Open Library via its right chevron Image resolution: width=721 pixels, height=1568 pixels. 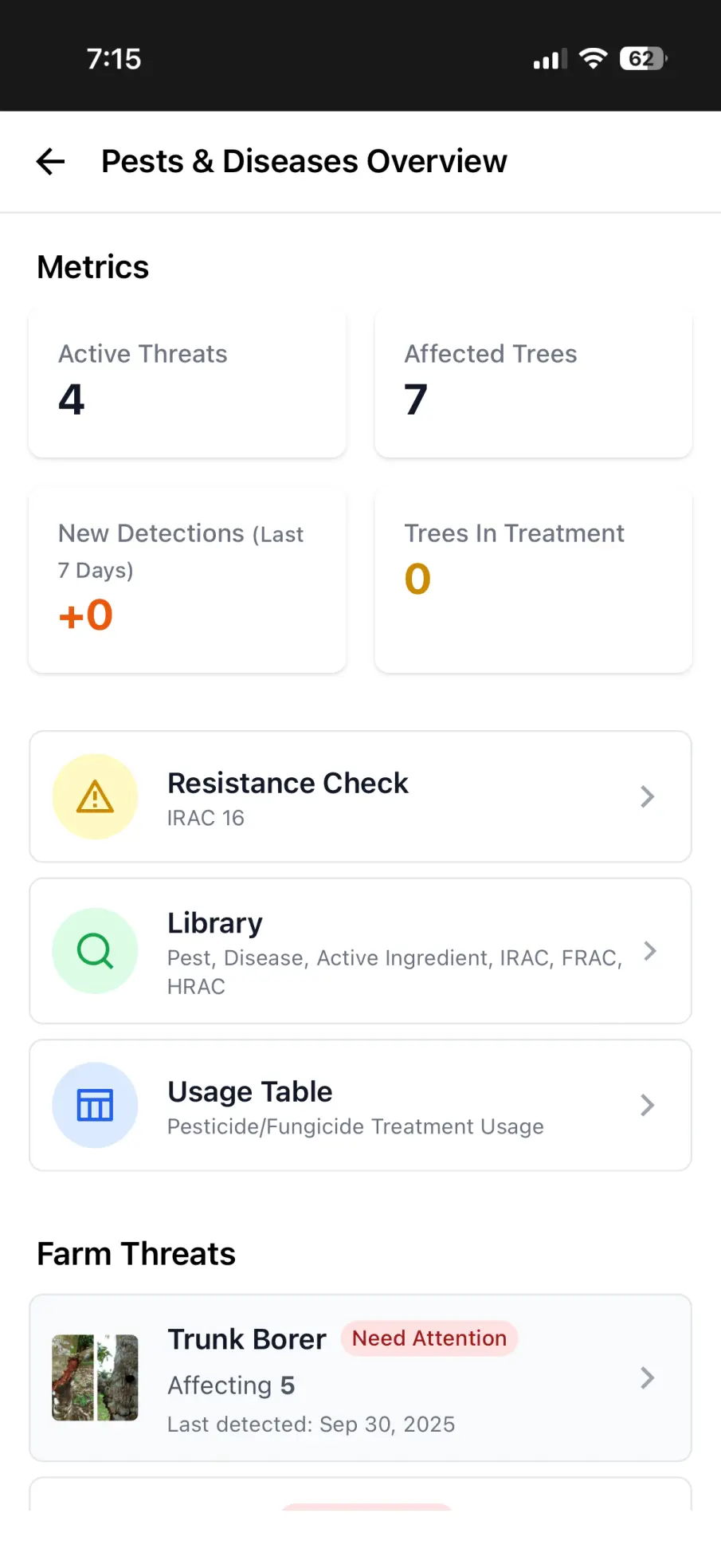pos(650,950)
